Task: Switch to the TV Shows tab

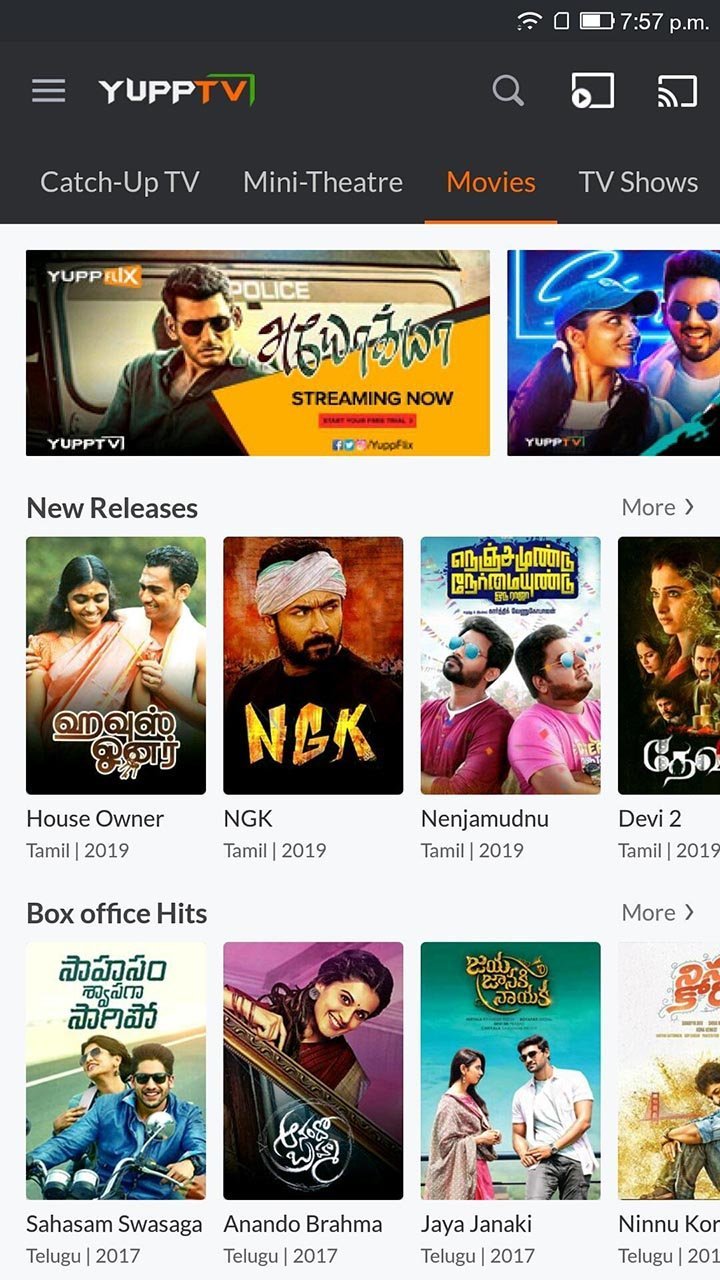Action: 638,182
